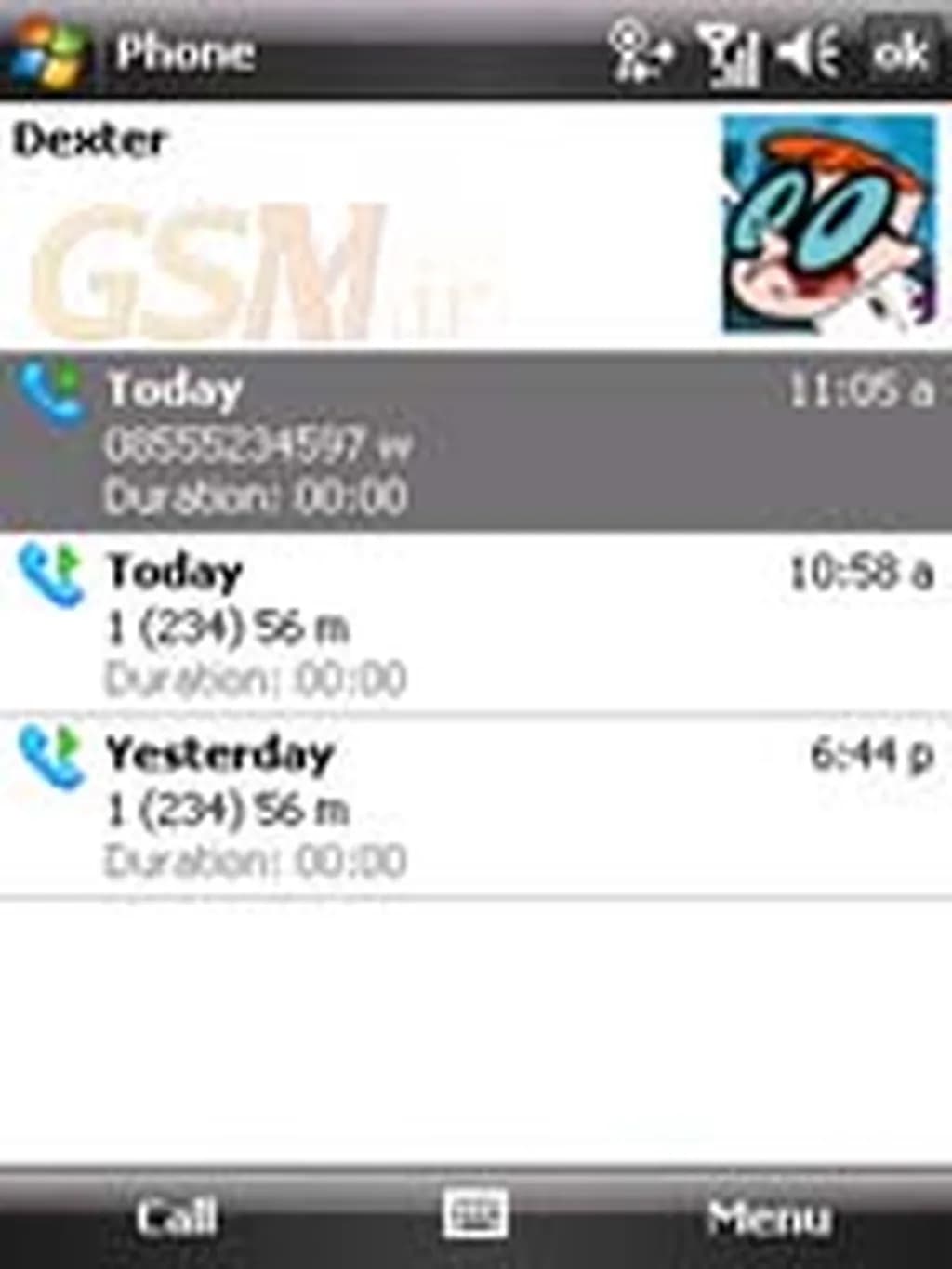Open the Menu softkey

(768, 1216)
